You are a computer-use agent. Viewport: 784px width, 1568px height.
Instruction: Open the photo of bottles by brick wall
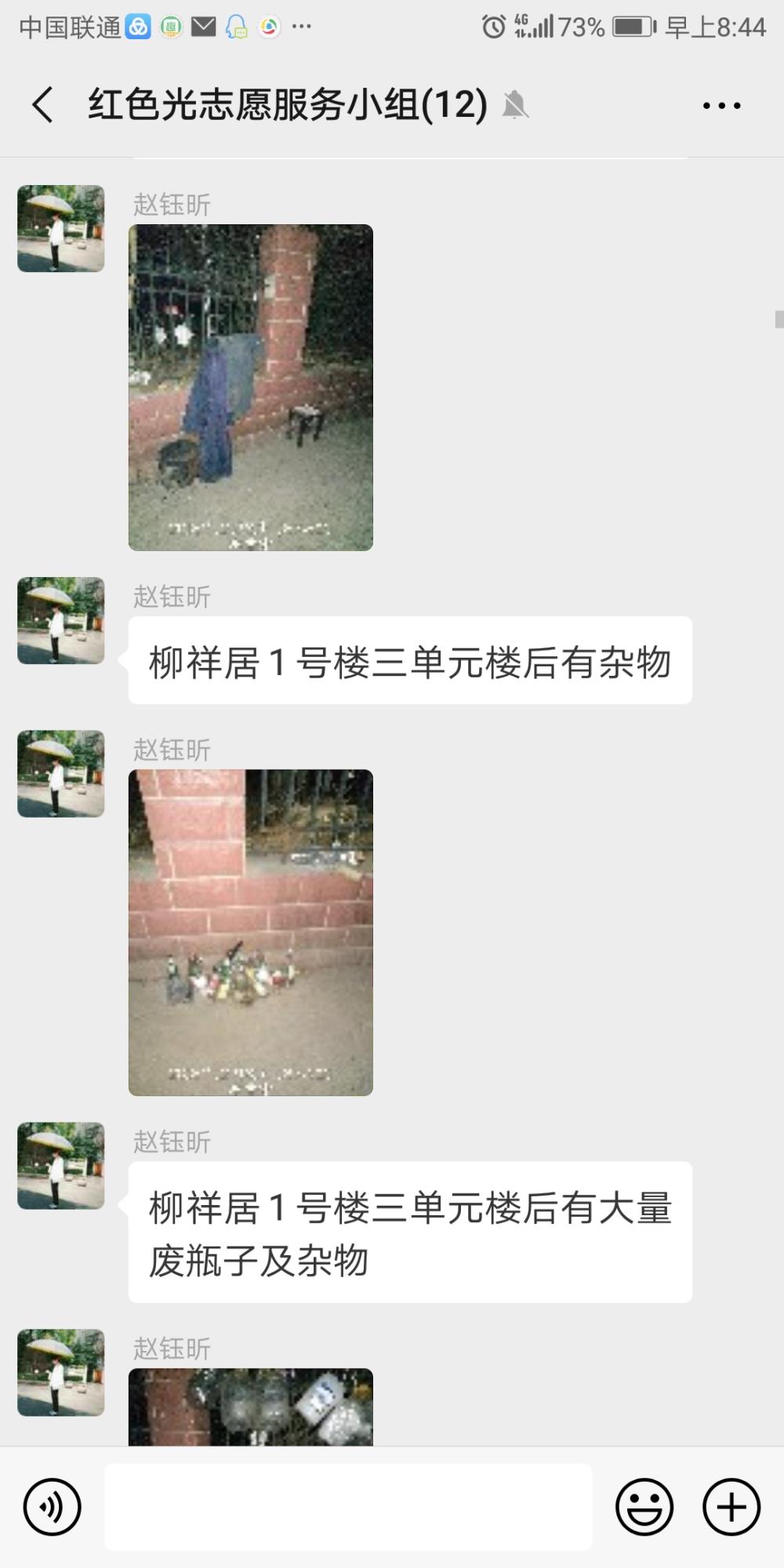pyautogui.click(x=251, y=932)
